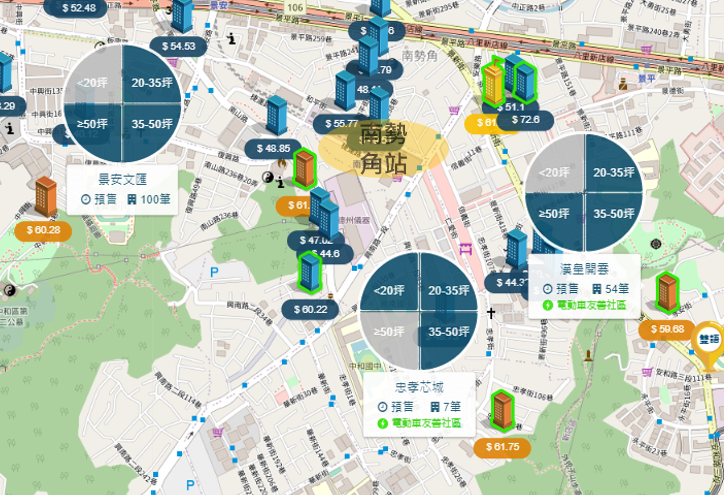Screen dimensions: 724x495
Task: Open the $61.75 building marker
Action: (501, 446)
